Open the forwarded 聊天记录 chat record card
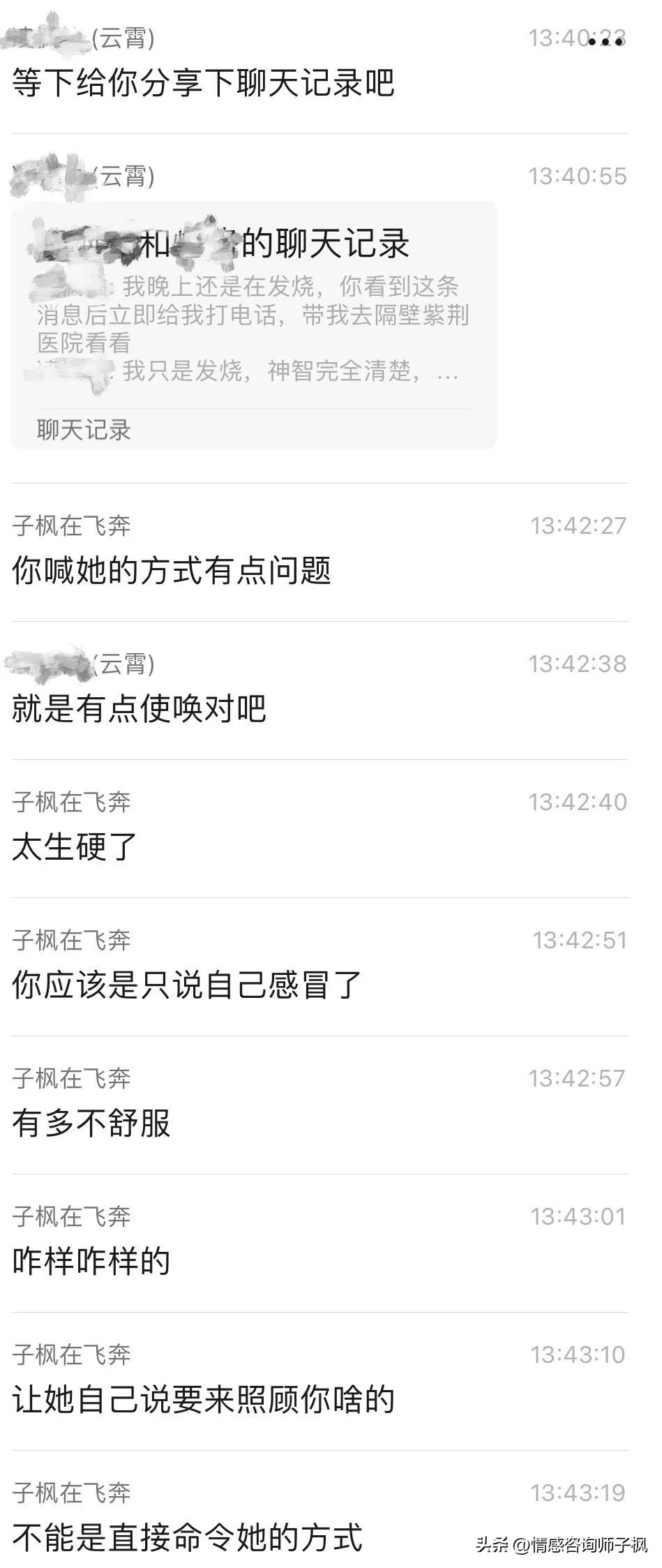 (255, 321)
